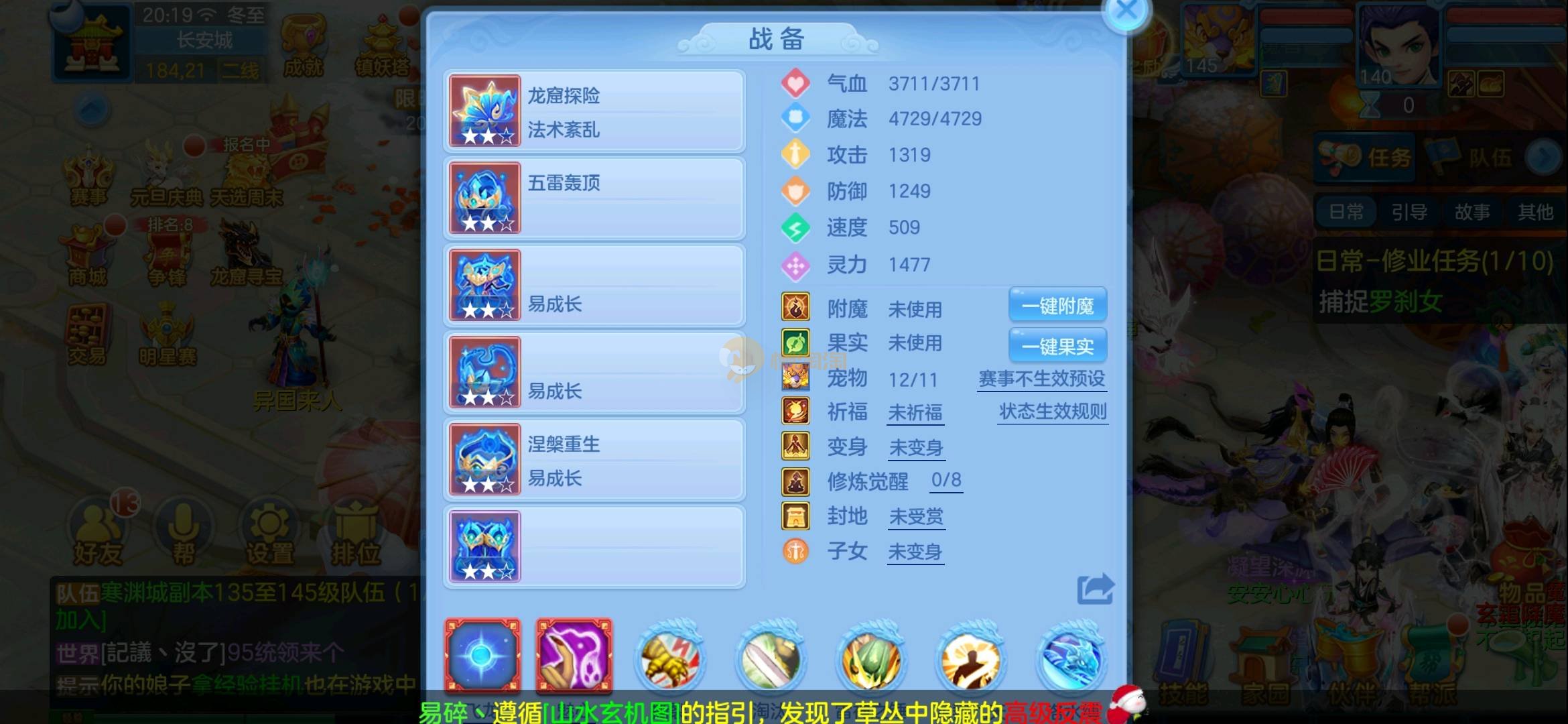Viewport: 1568px width, 724px height.
Task: Close the 战备 dialog
Action: coord(1127,11)
